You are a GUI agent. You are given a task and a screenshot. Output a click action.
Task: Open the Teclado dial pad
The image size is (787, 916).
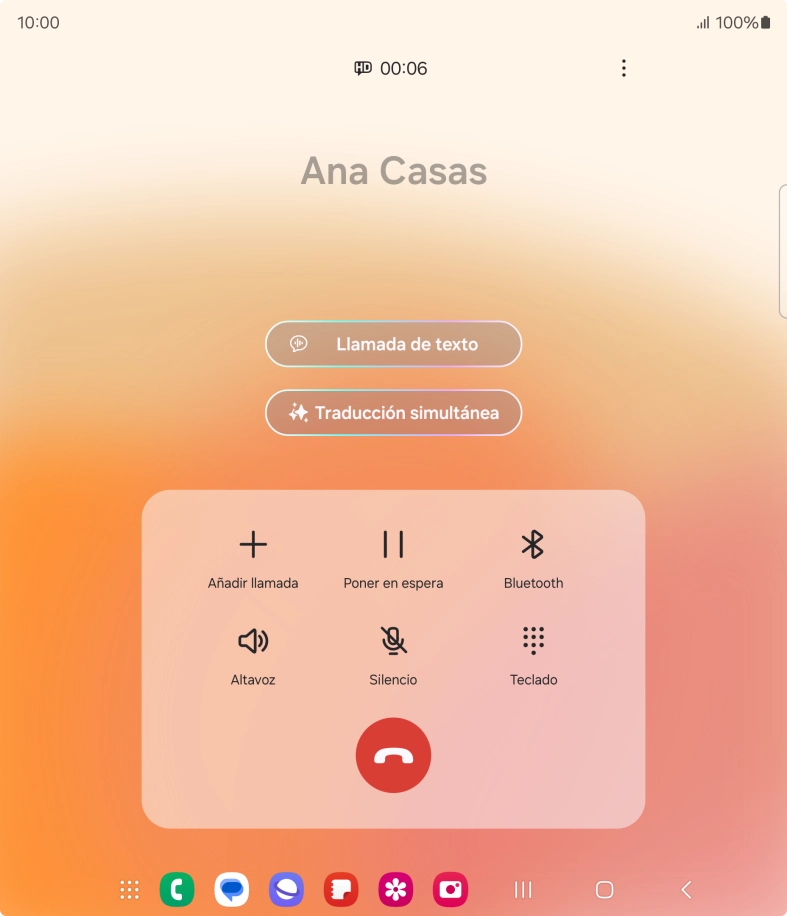pyautogui.click(x=533, y=653)
